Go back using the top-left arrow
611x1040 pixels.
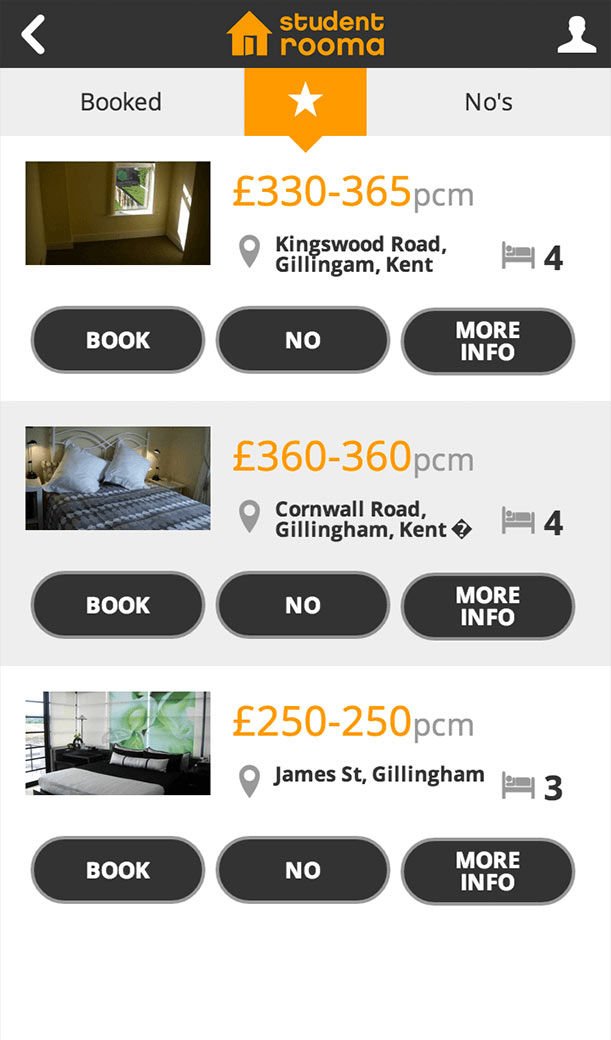click(x=34, y=34)
